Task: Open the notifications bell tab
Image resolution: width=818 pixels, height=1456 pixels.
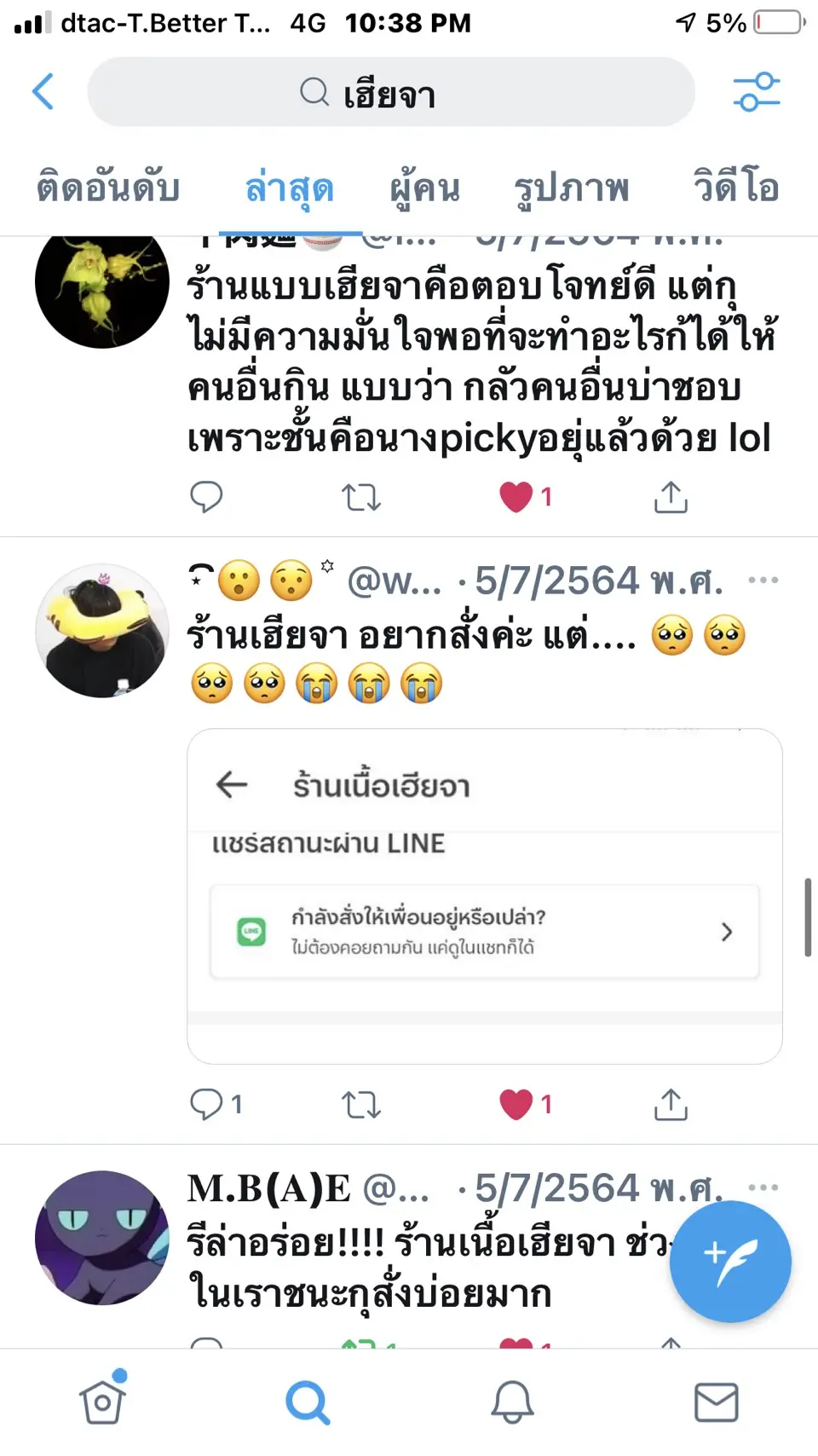Action: coord(512,1401)
